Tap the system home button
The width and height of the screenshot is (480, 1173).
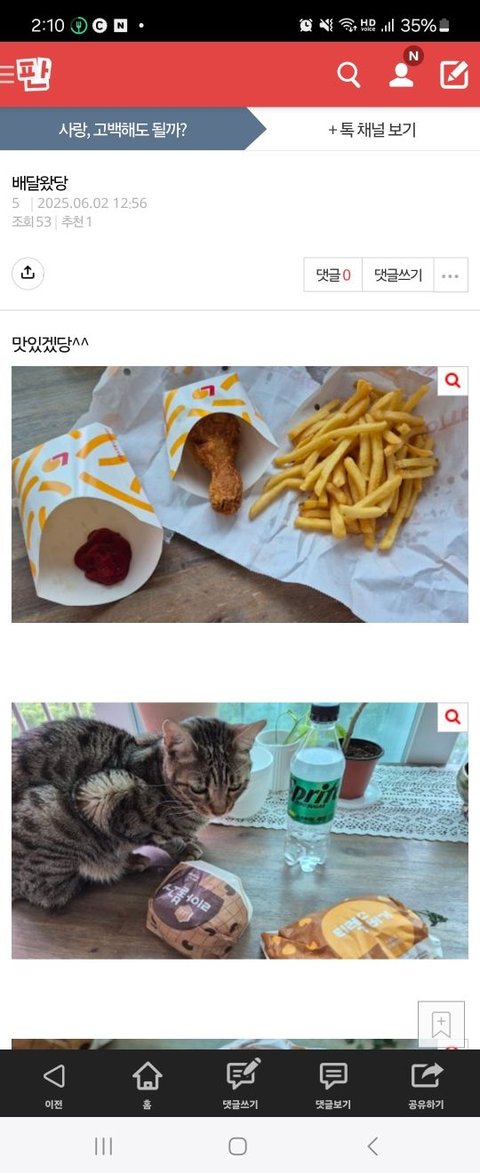[238, 1145]
